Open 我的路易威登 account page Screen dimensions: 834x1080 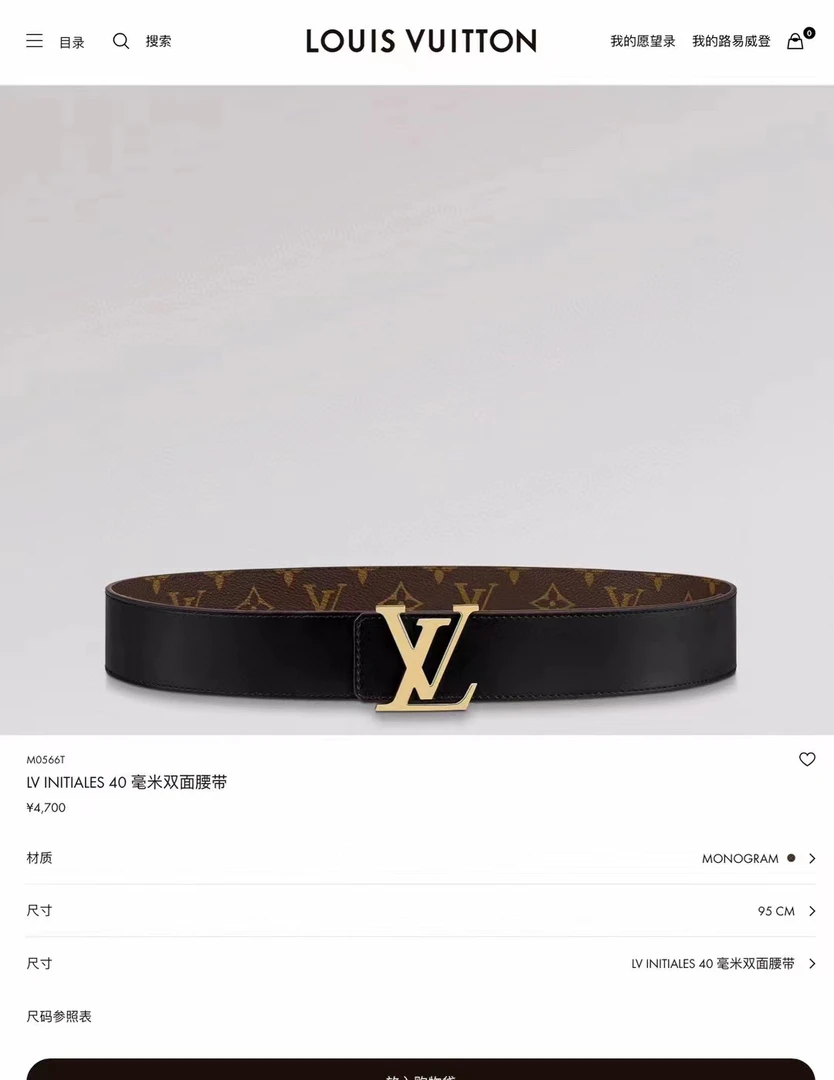[731, 41]
